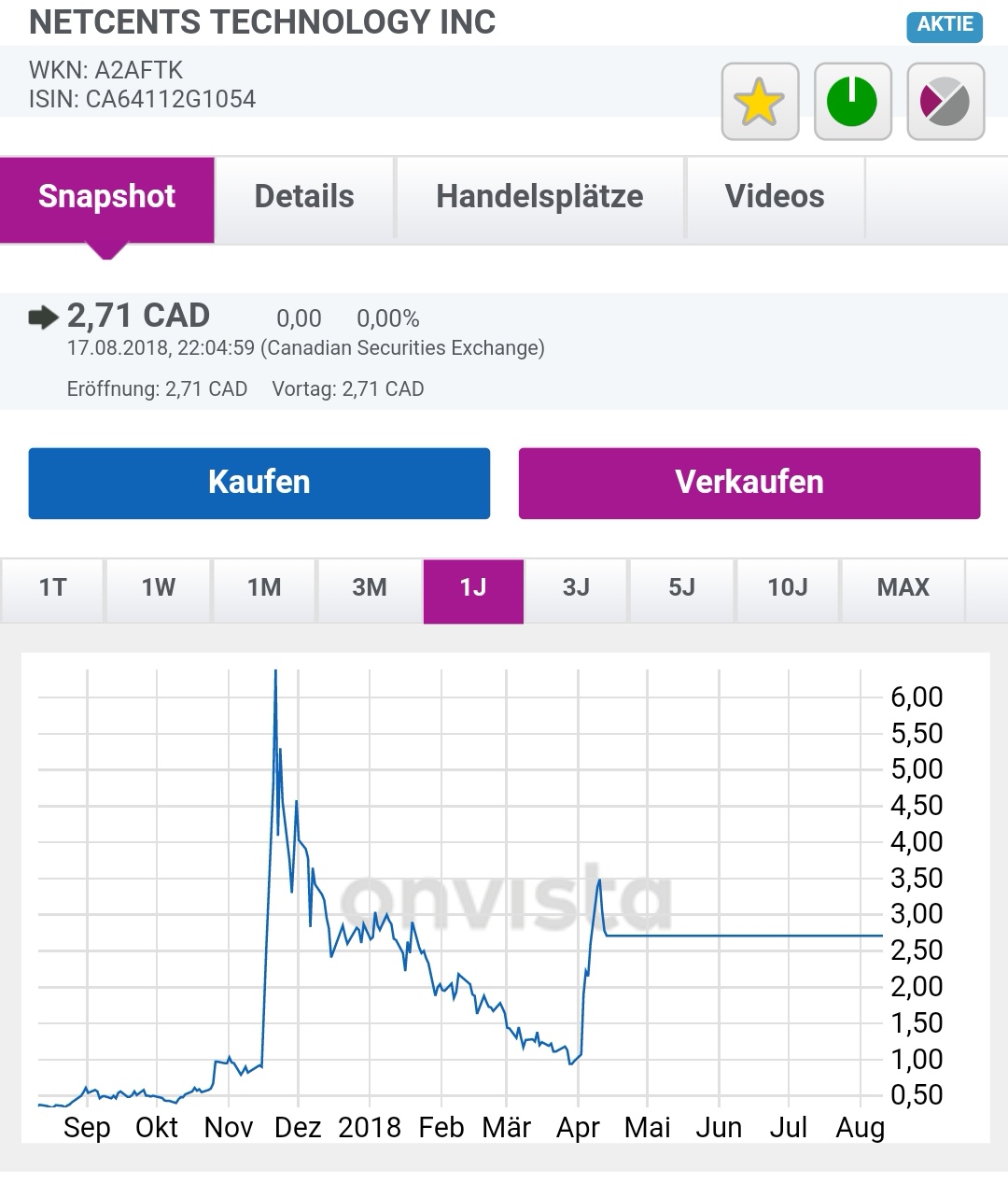This screenshot has height=1183, width=1008.
Task: Click the price trend arrow icon
Action: [42, 317]
